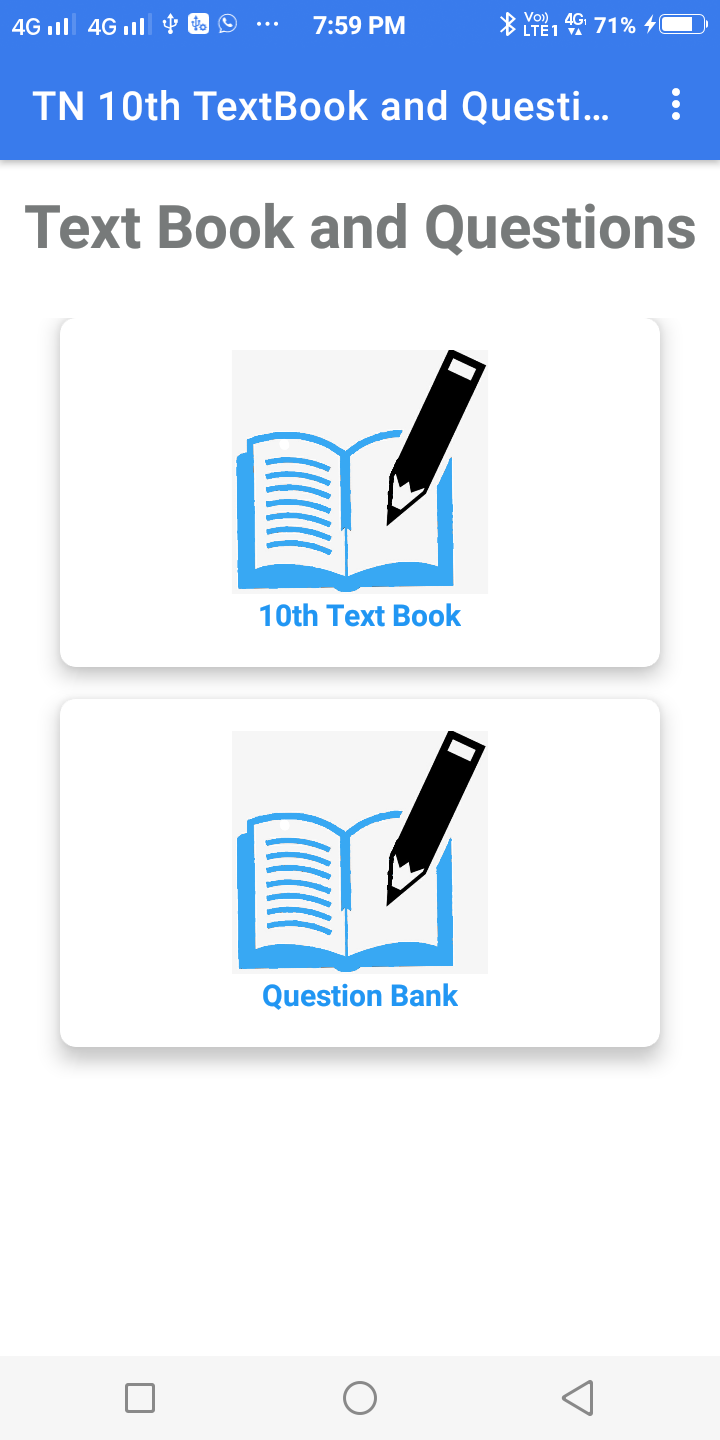Open the Question Bank card
The width and height of the screenshot is (720, 1440).
[360, 873]
